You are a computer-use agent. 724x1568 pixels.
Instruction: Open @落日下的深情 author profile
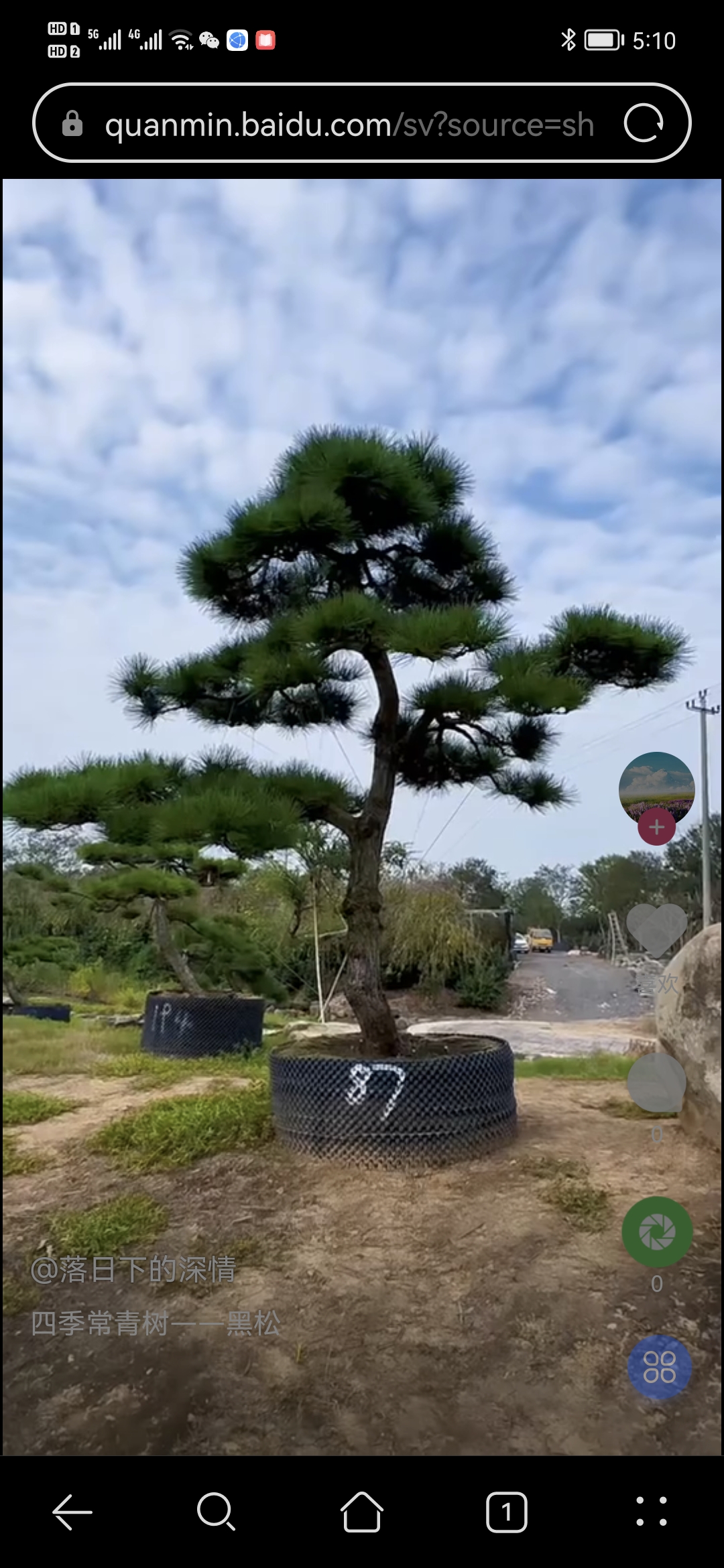pyautogui.click(x=134, y=1270)
